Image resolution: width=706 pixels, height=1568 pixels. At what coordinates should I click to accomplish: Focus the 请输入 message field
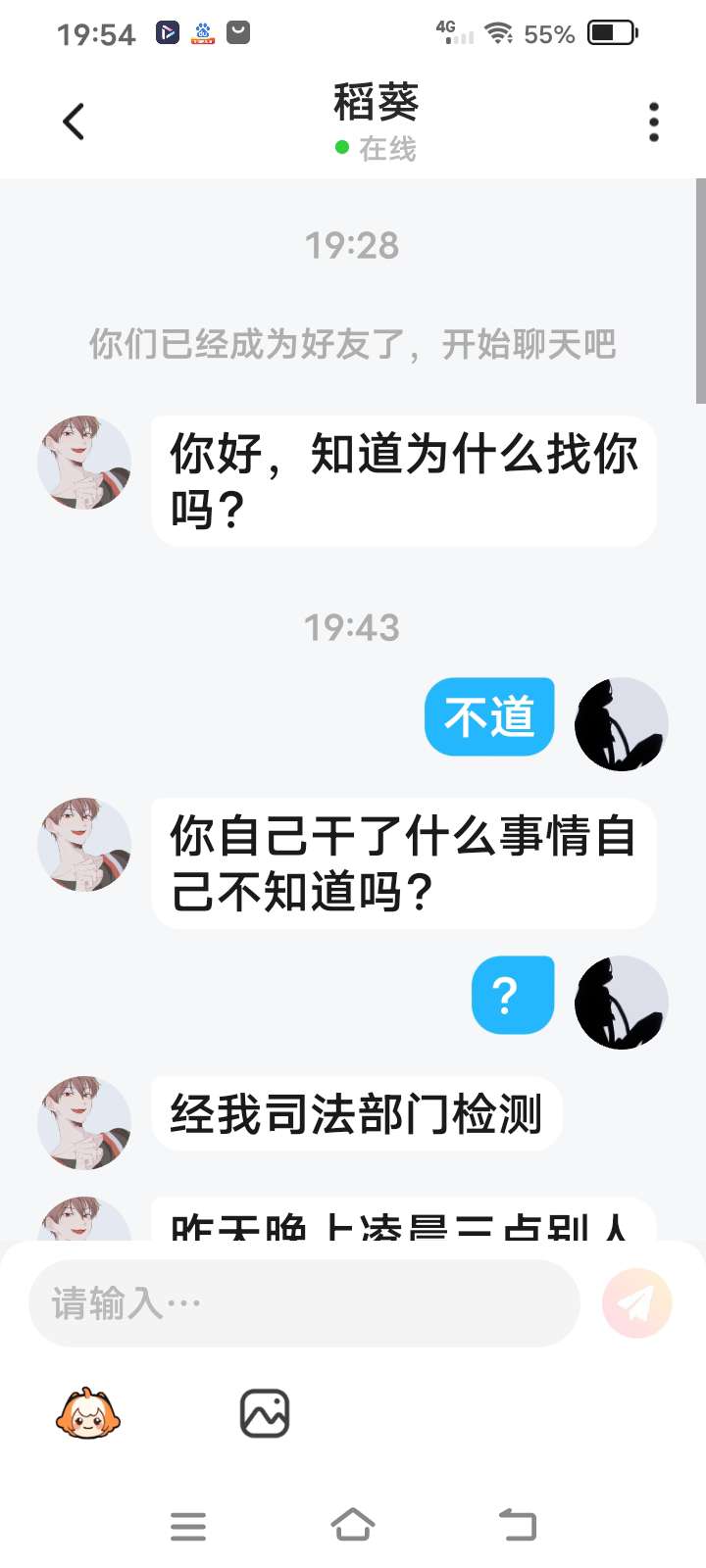click(304, 1303)
